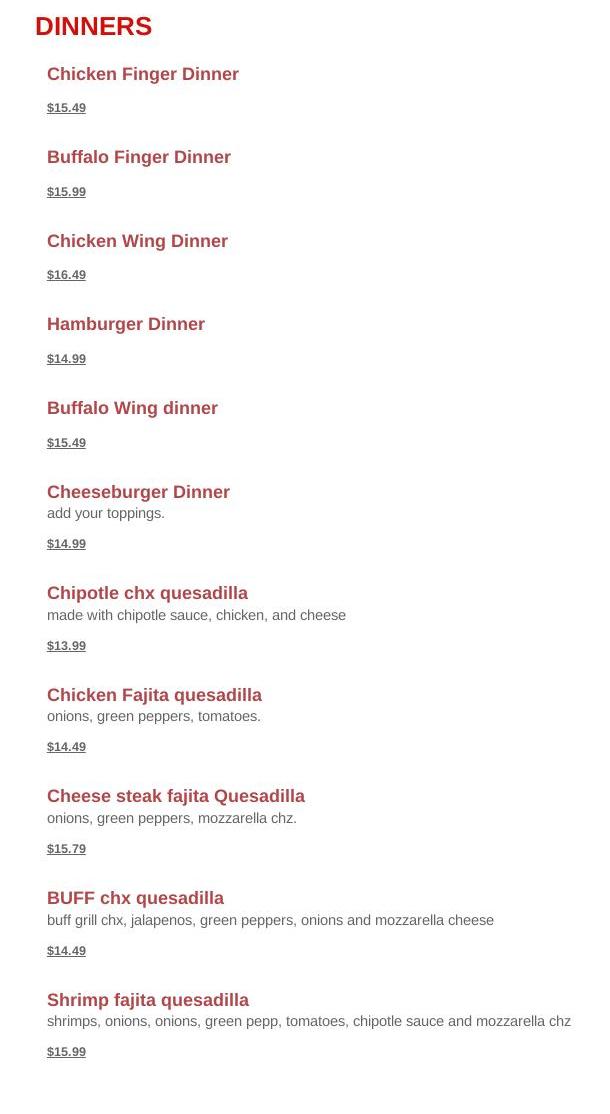The width and height of the screenshot is (610, 1114).
Task: Open the Chicken Fajita quesadilla item
Action: pos(154,695)
